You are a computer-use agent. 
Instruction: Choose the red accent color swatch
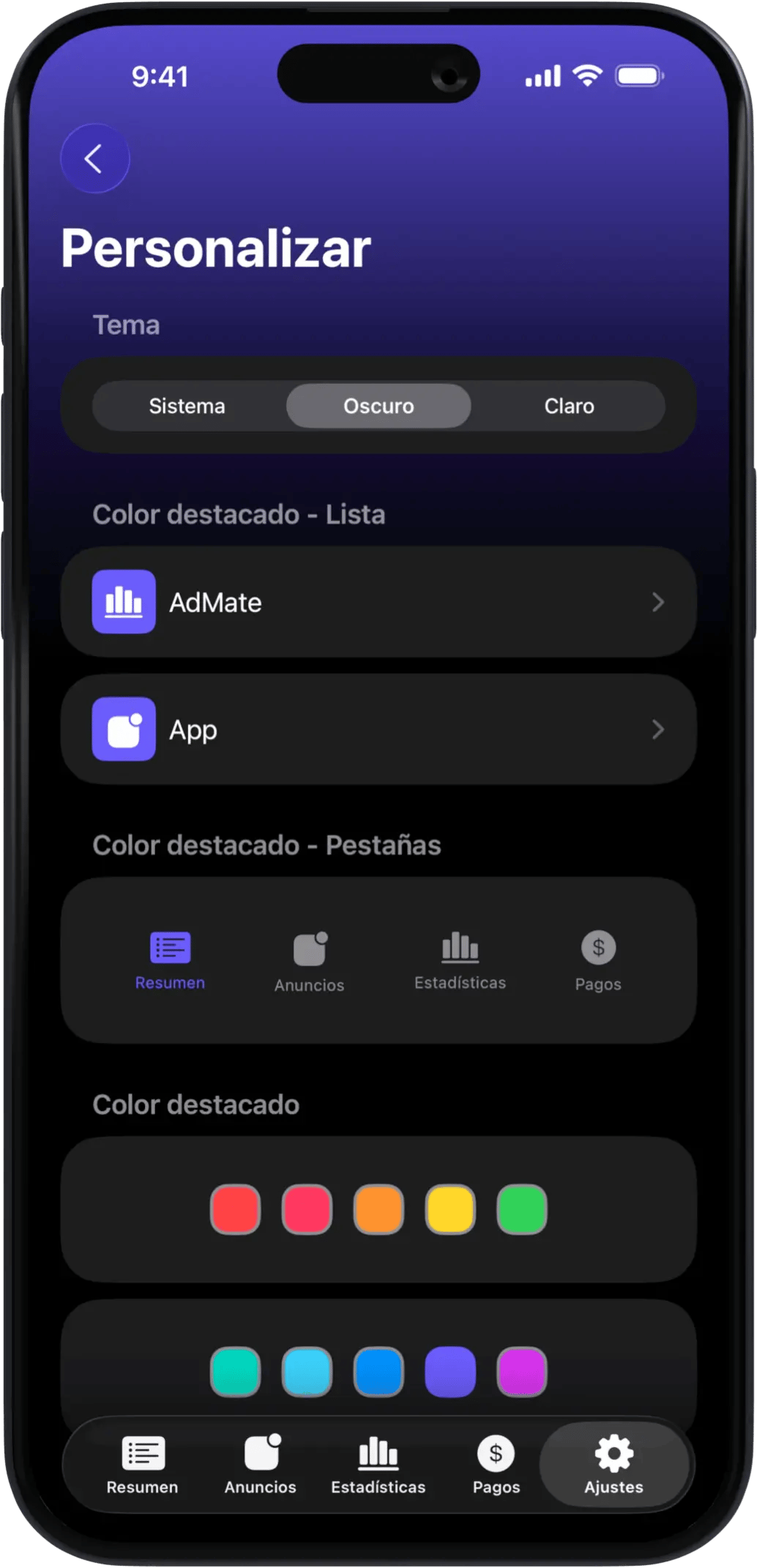(235, 1209)
